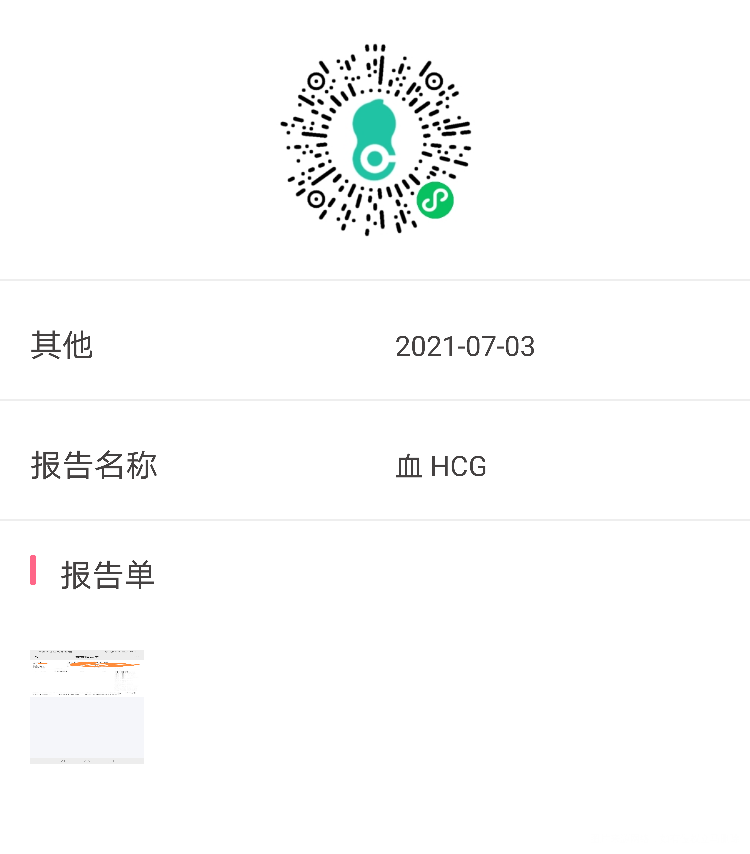The image size is (750, 854).
Task: Select the 其他 information row
Action: click(x=375, y=345)
